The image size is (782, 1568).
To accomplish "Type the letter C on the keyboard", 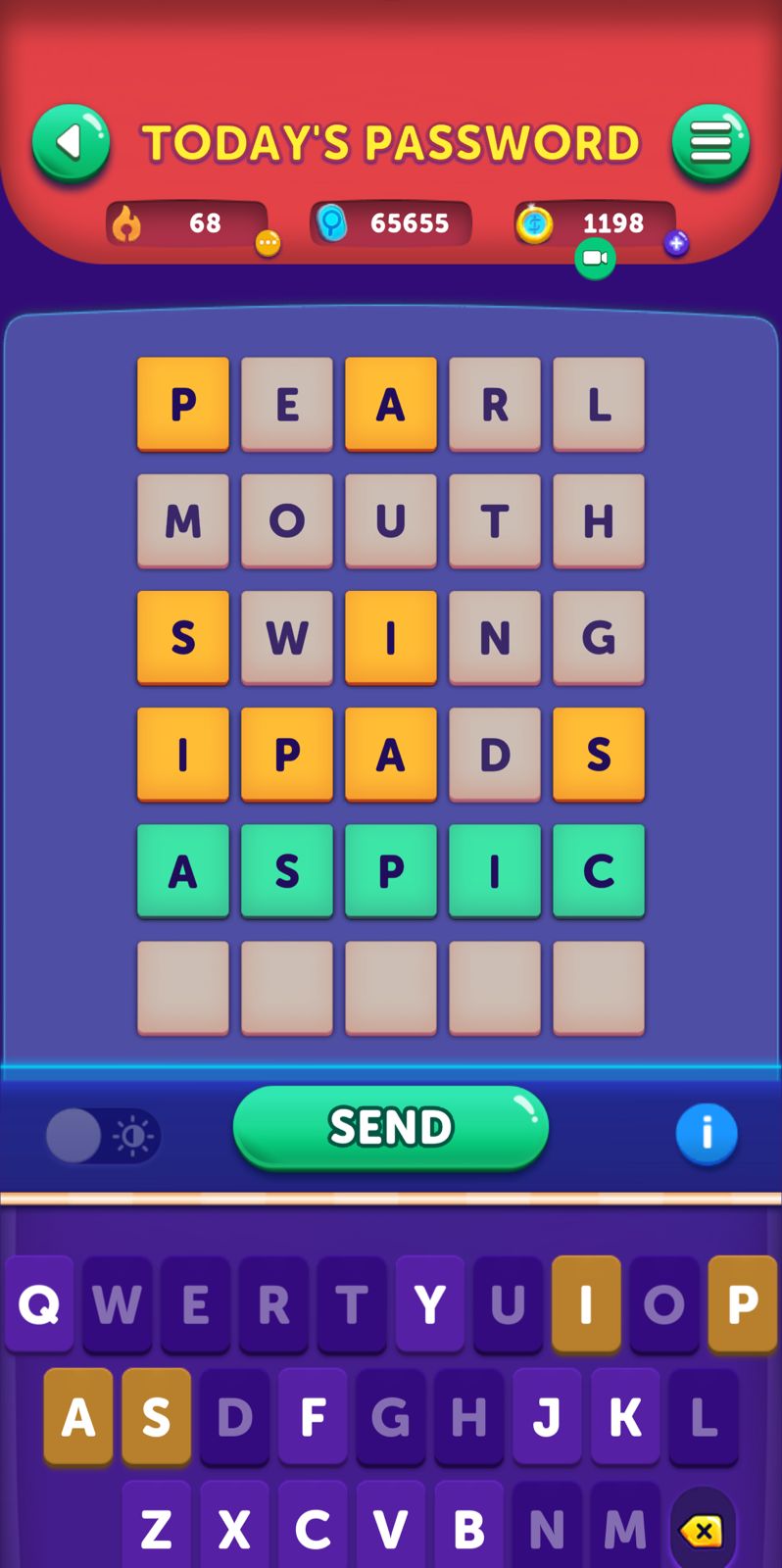I will 313,1528.
